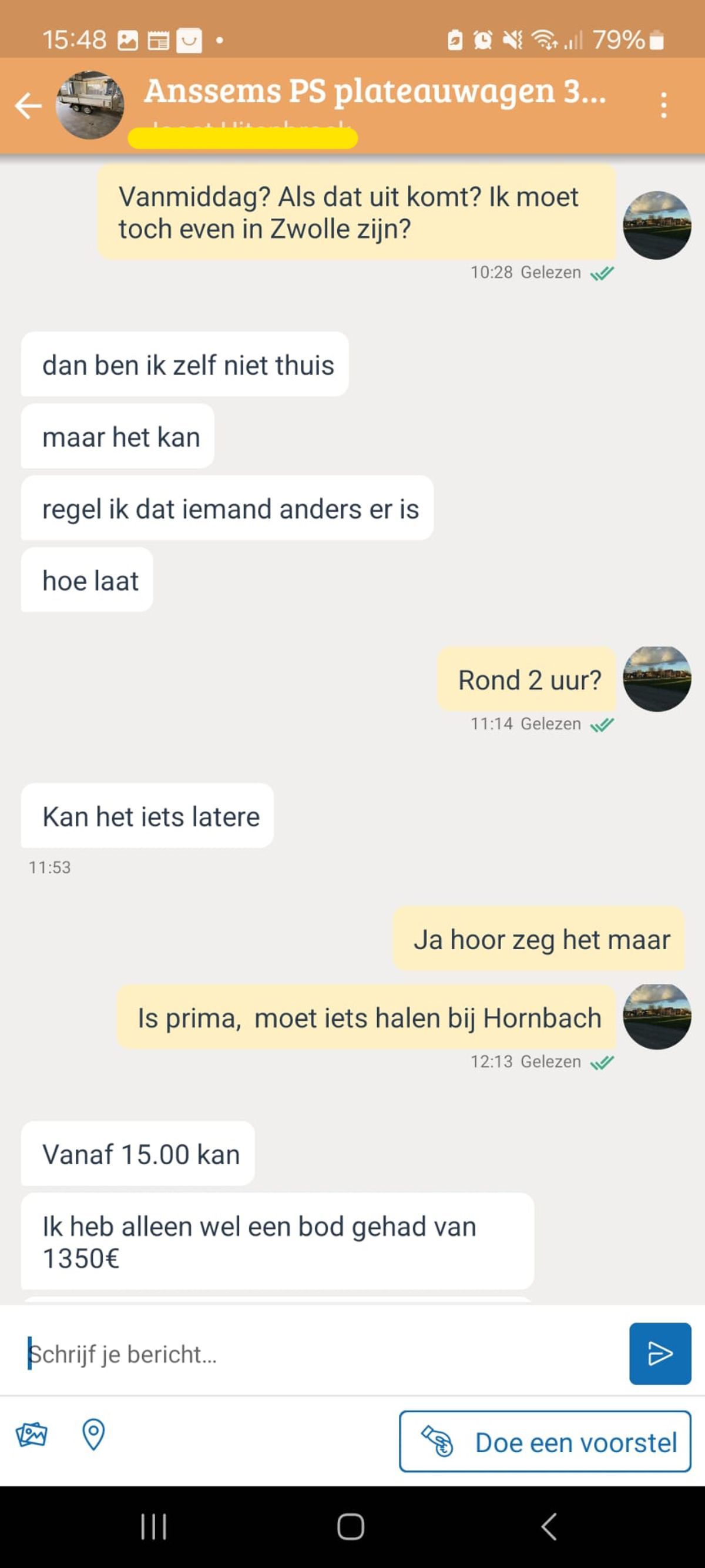This screenshot has height=1568, width=705.
Task: Tap 'Doe een voorstel' to make an offer
Action: tap(545, 1442)
